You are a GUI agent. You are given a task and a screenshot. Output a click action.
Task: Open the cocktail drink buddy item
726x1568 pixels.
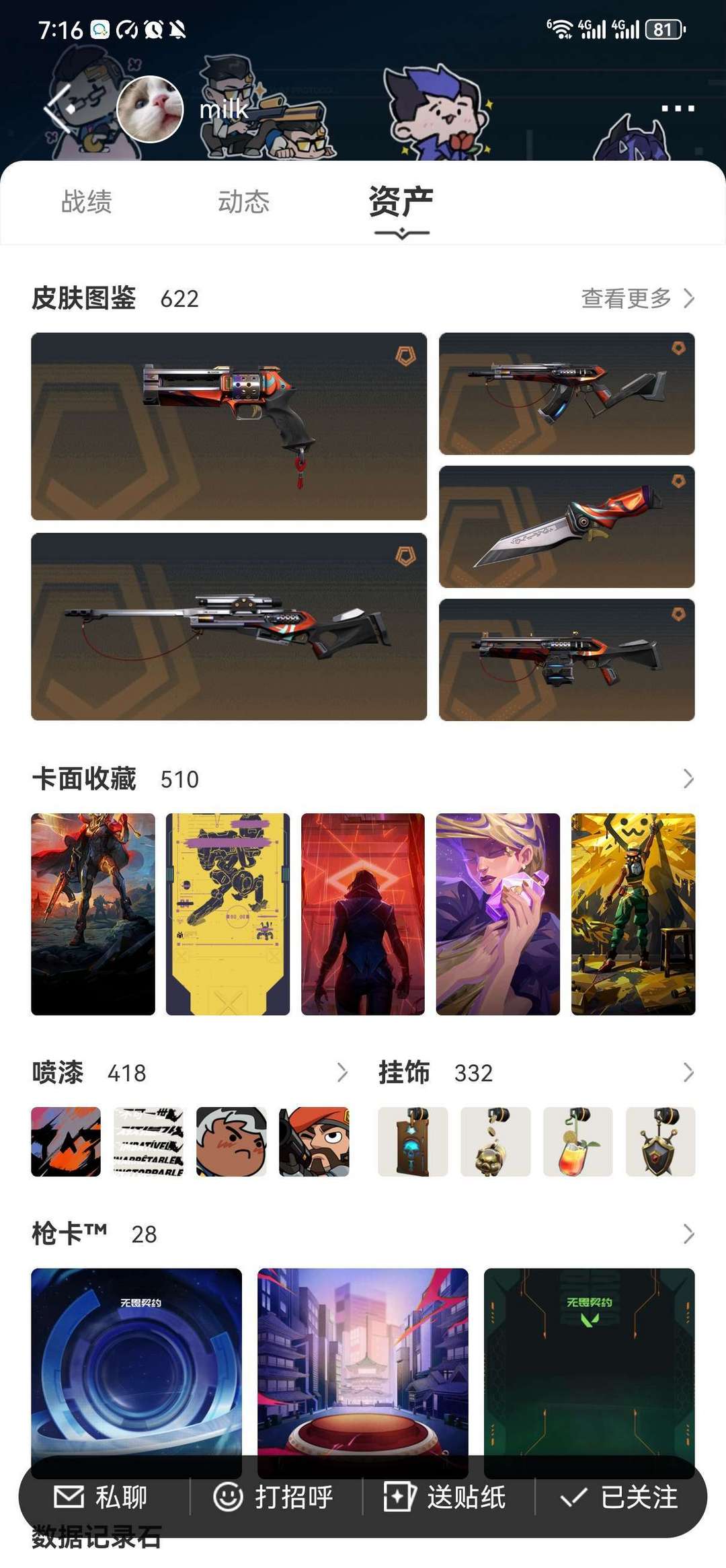click(577, 1142)
